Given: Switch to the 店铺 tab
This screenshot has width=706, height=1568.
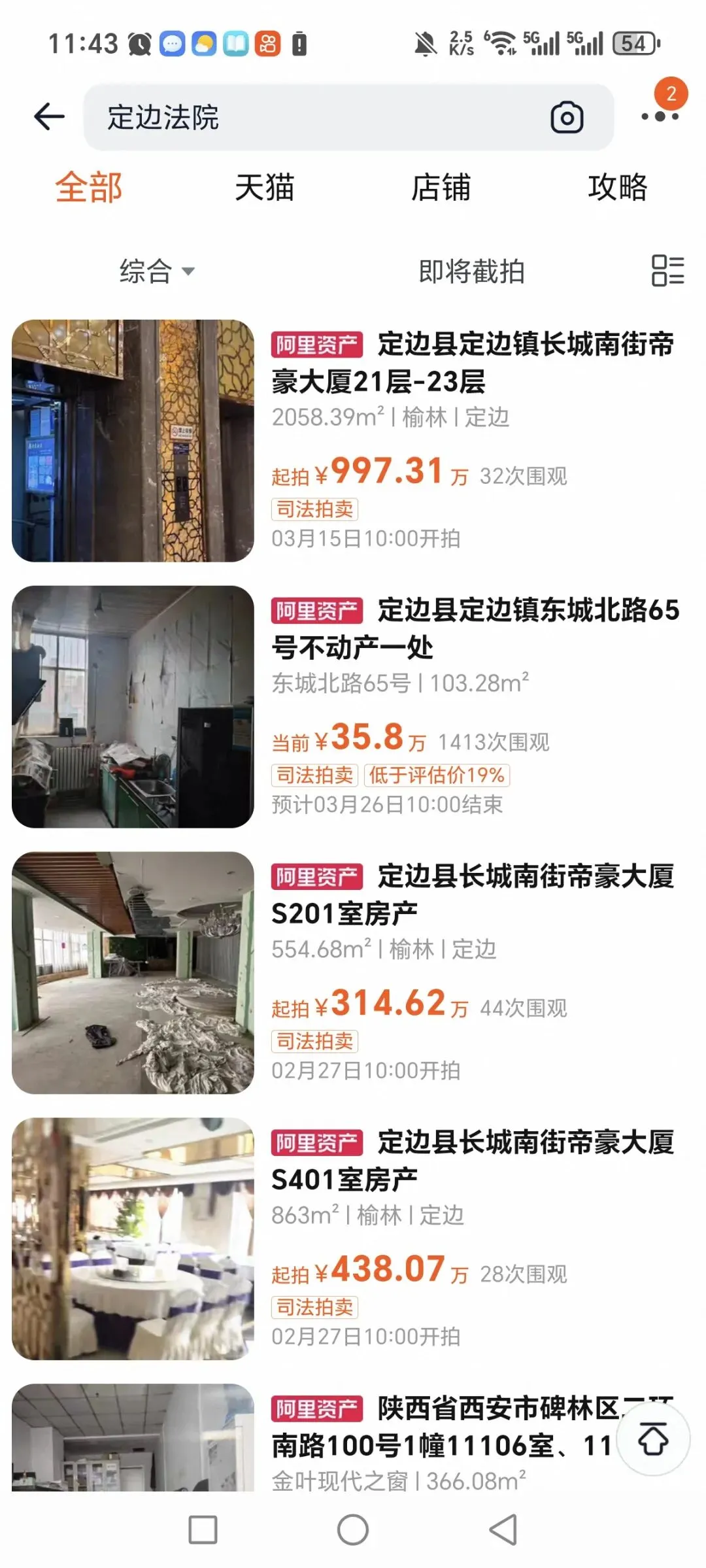Looking at the screenshot, I should click(441, 188).
